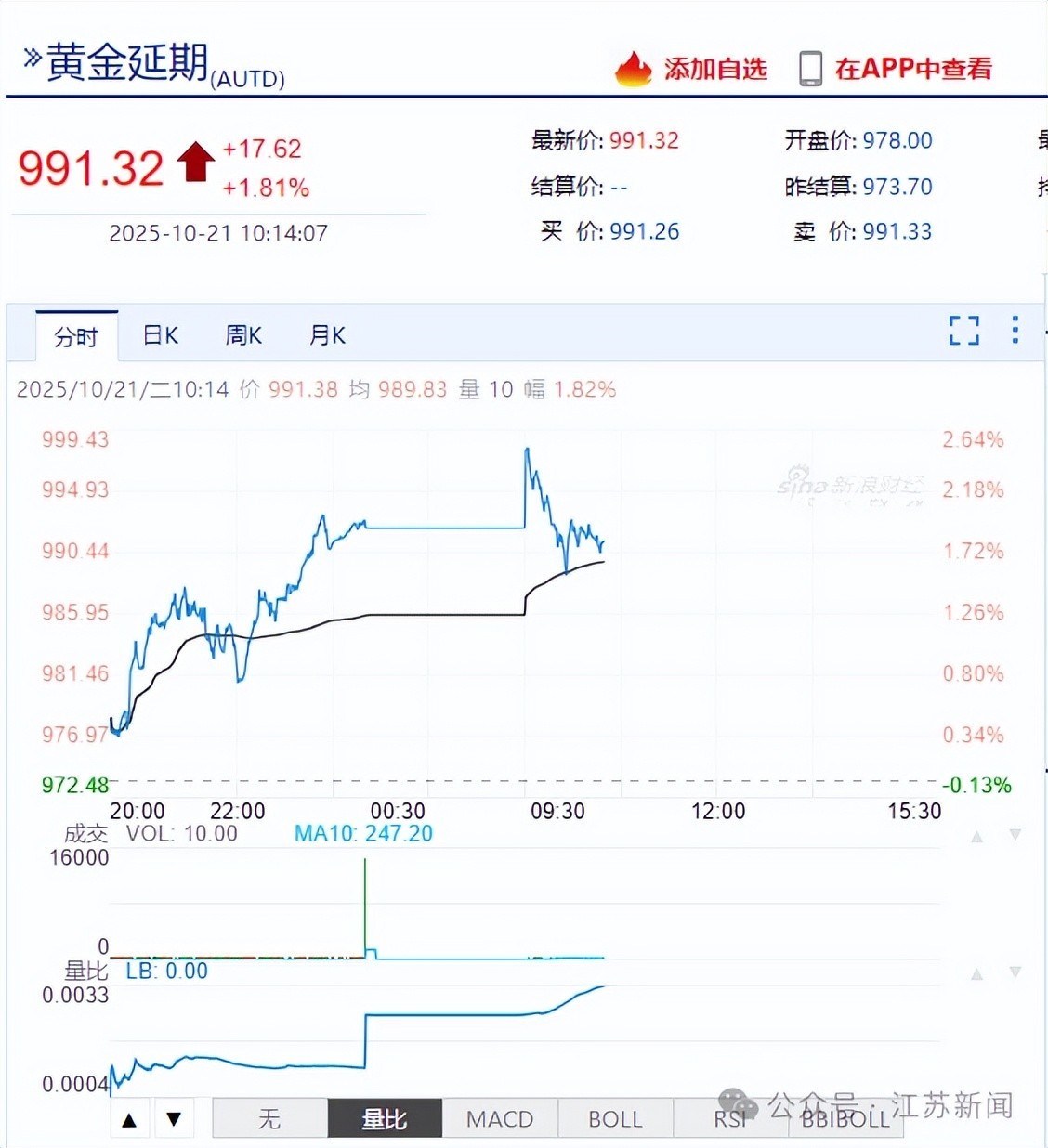The height and width of the screenshot is (1148, 1048).
Task: Choose the 无 indicator option
Action: pos(269,1119)
